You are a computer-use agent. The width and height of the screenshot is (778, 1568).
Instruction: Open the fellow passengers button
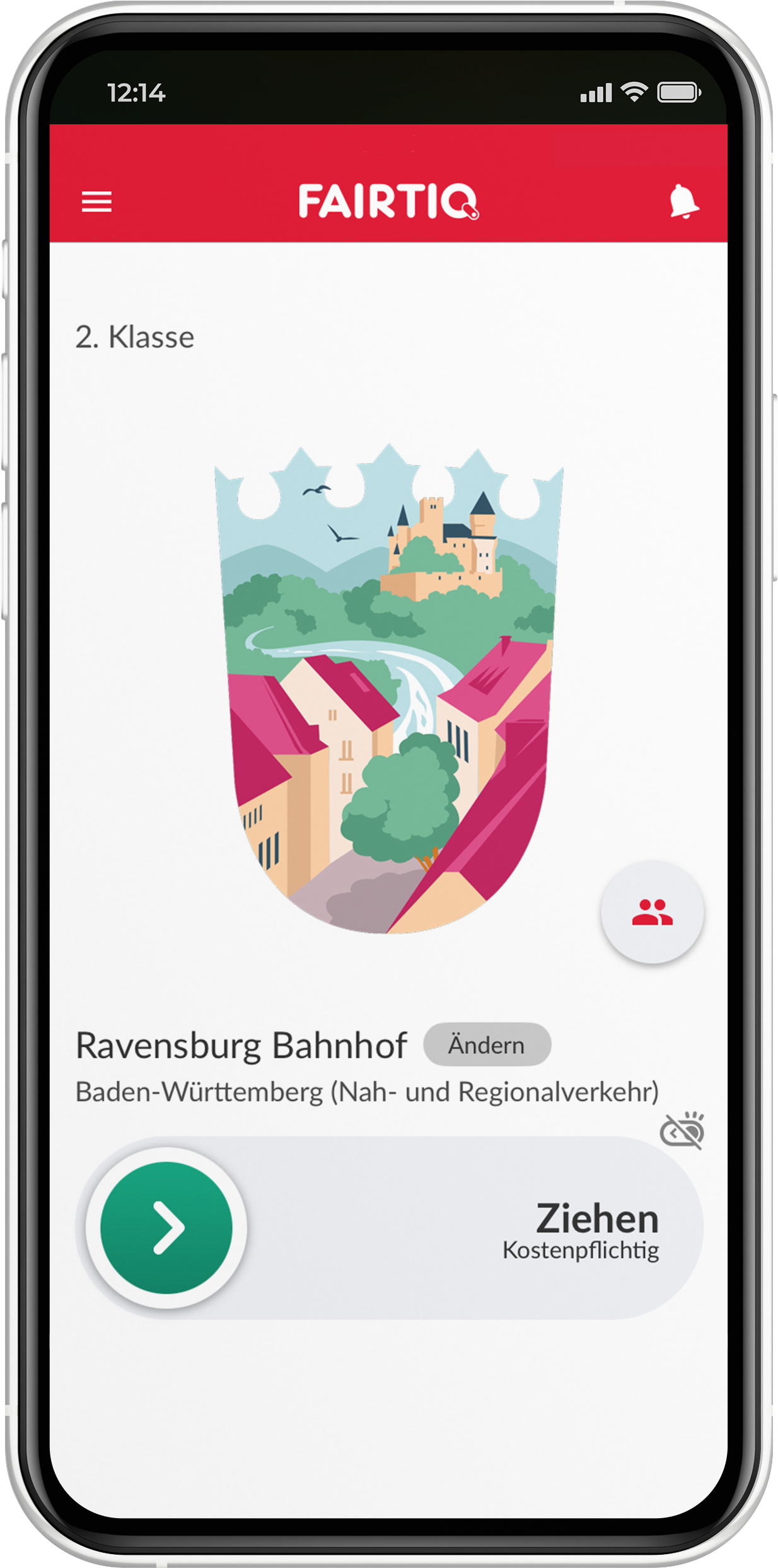653,912
